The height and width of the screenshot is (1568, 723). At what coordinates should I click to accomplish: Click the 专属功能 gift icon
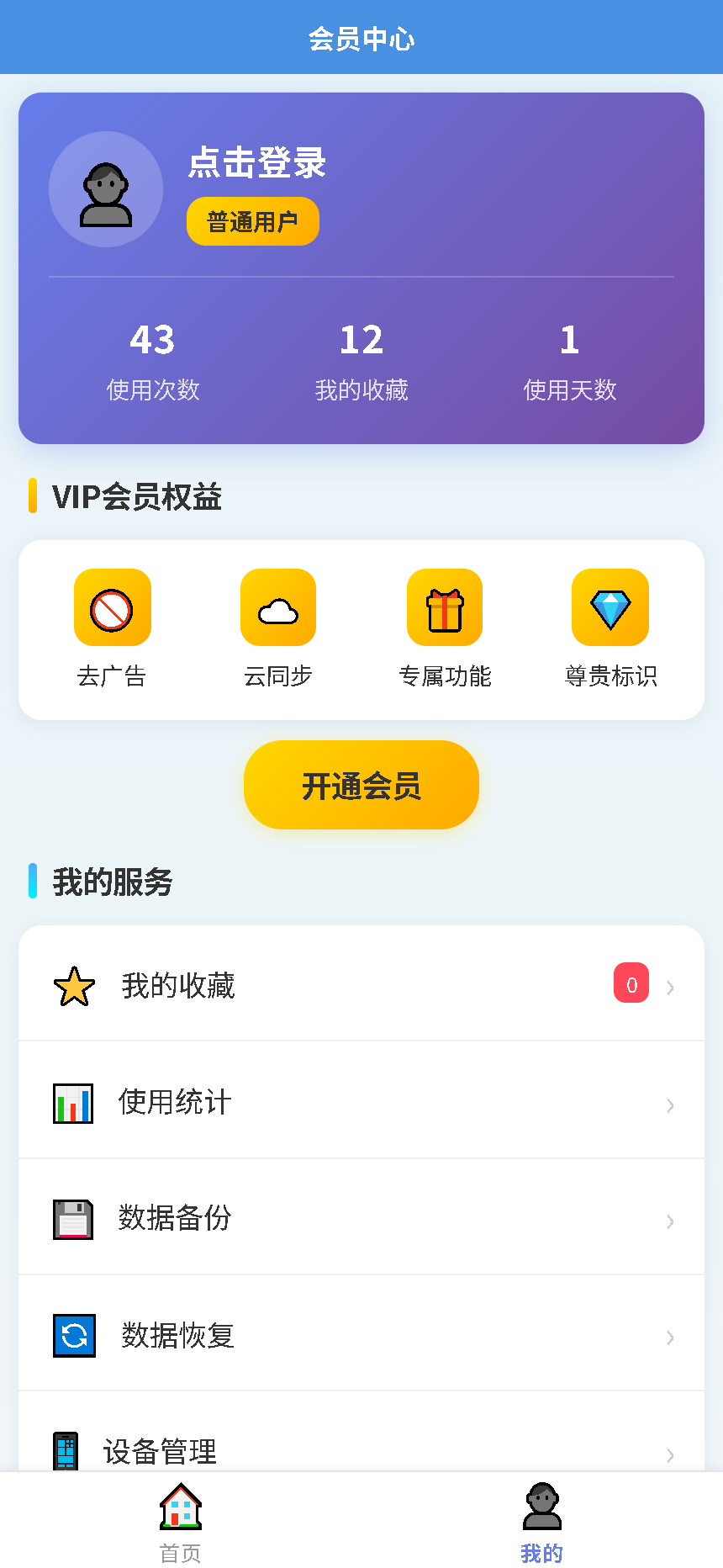(x=444, y=607)
